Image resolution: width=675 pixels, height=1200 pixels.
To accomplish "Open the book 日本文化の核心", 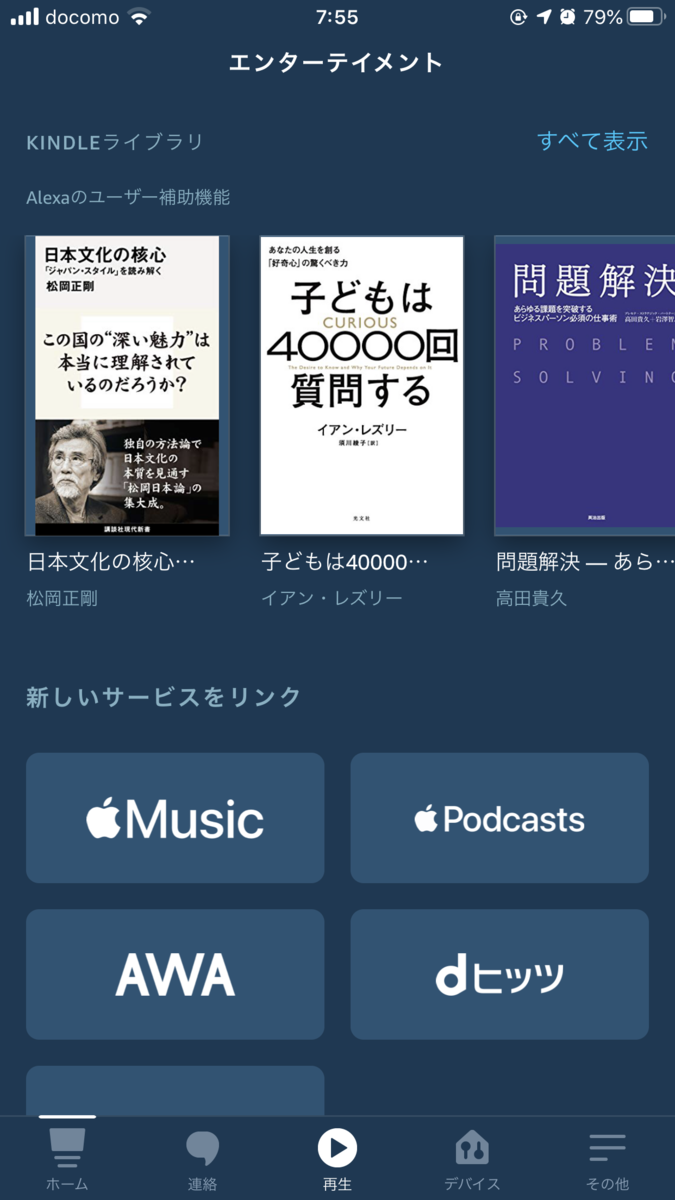I will tap(127, 386).
